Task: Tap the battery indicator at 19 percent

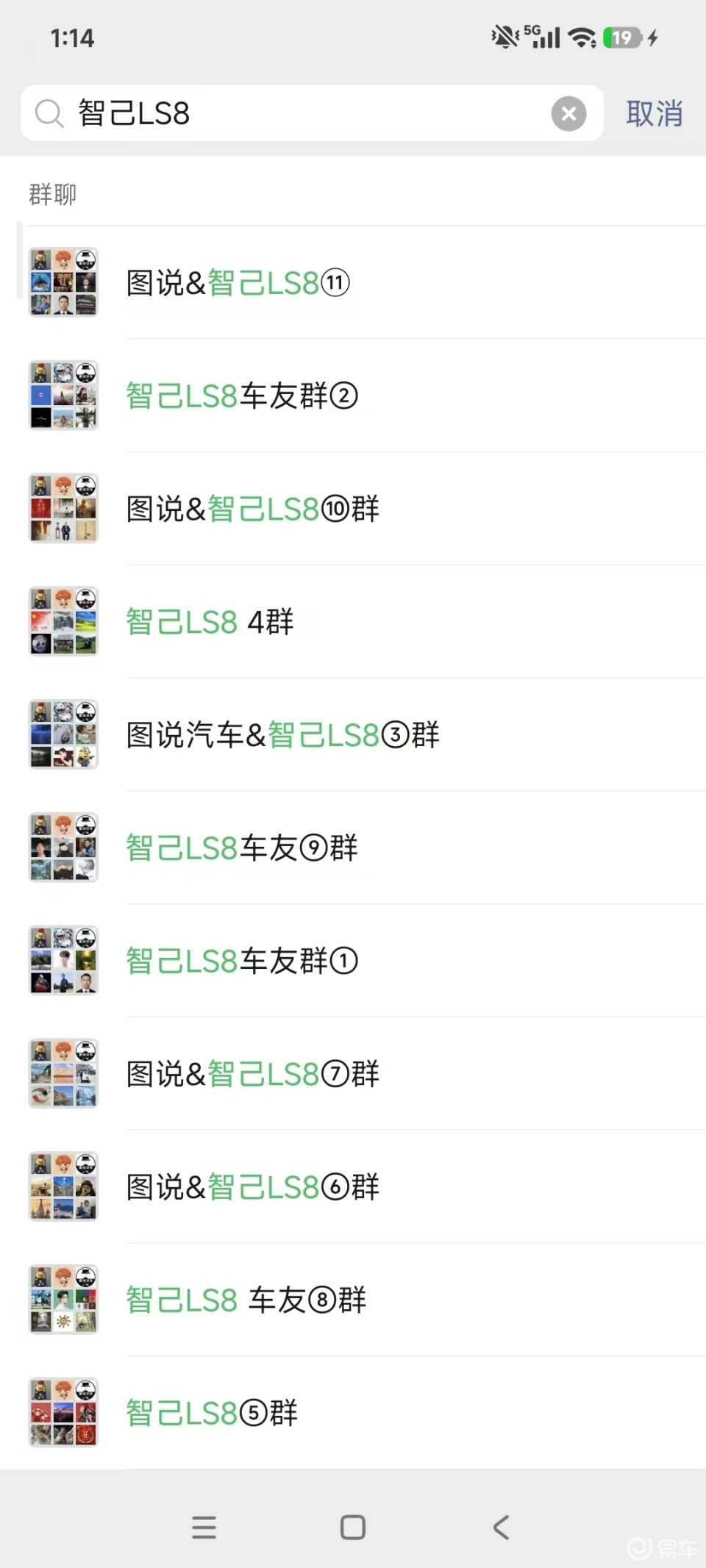Action: click(622, 37)
